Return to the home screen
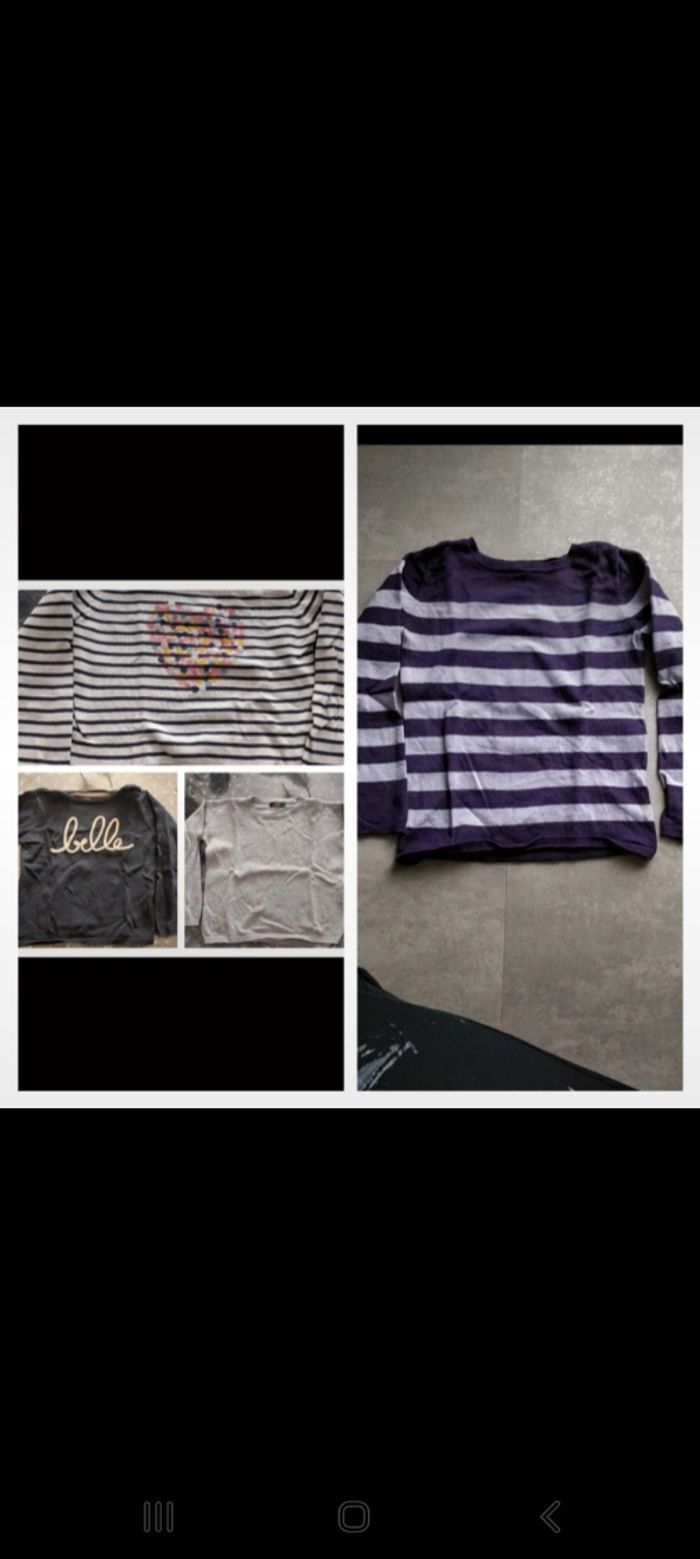The width and height of the screenshot is (700, 1559). pyautogui.click(x=353, y=1516)
